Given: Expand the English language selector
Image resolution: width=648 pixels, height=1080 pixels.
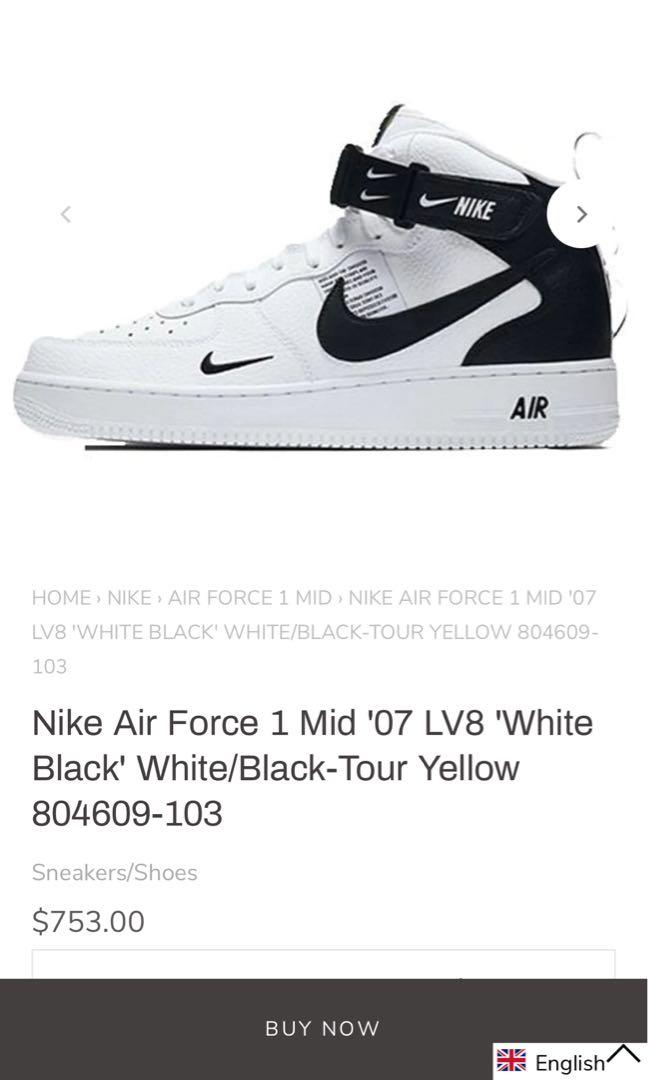Looking at the screenshot, I should 568,1060.
